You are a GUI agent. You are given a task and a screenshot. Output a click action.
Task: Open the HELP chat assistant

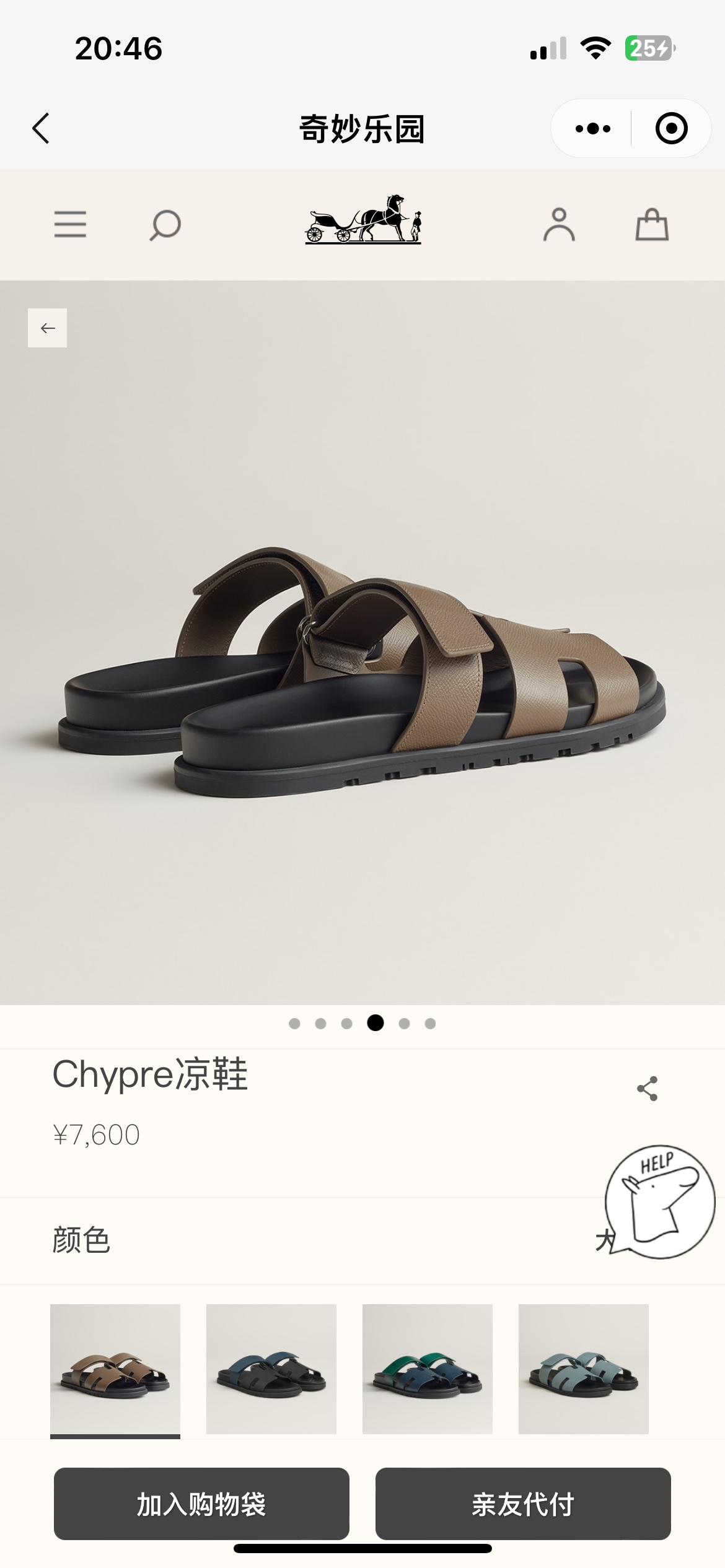pyautogui.click(x=661, y=1201)
